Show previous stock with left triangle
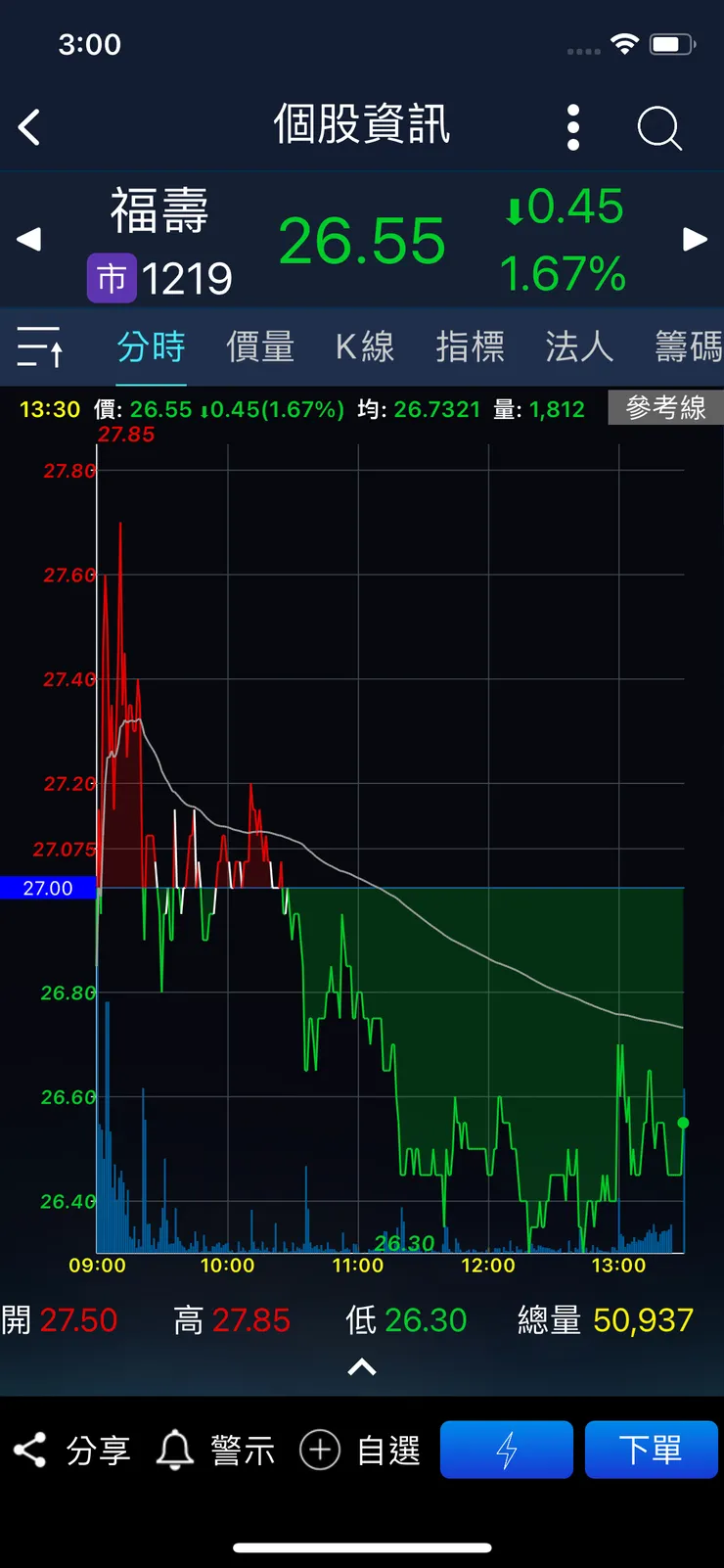The width and height of the screenshot is (724, 1568). [29, 239]
